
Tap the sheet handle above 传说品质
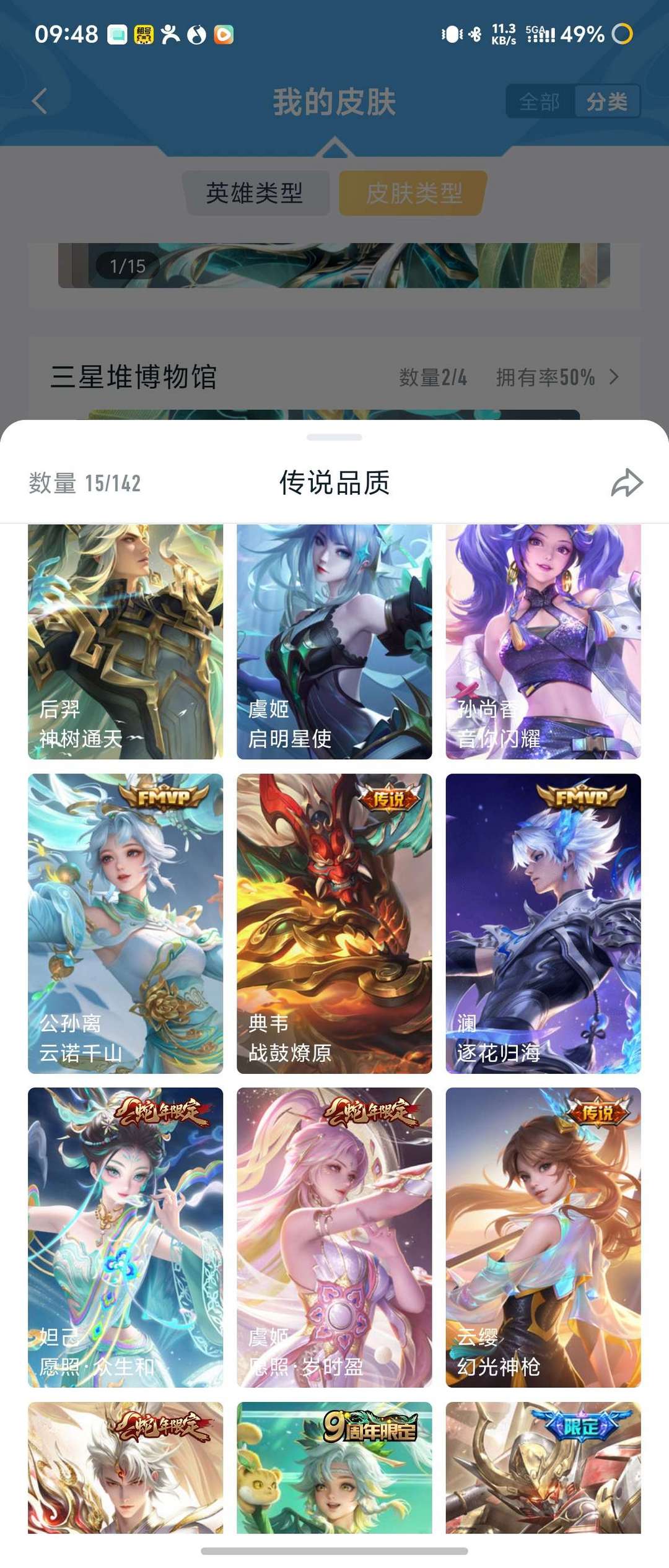[334, 437]
